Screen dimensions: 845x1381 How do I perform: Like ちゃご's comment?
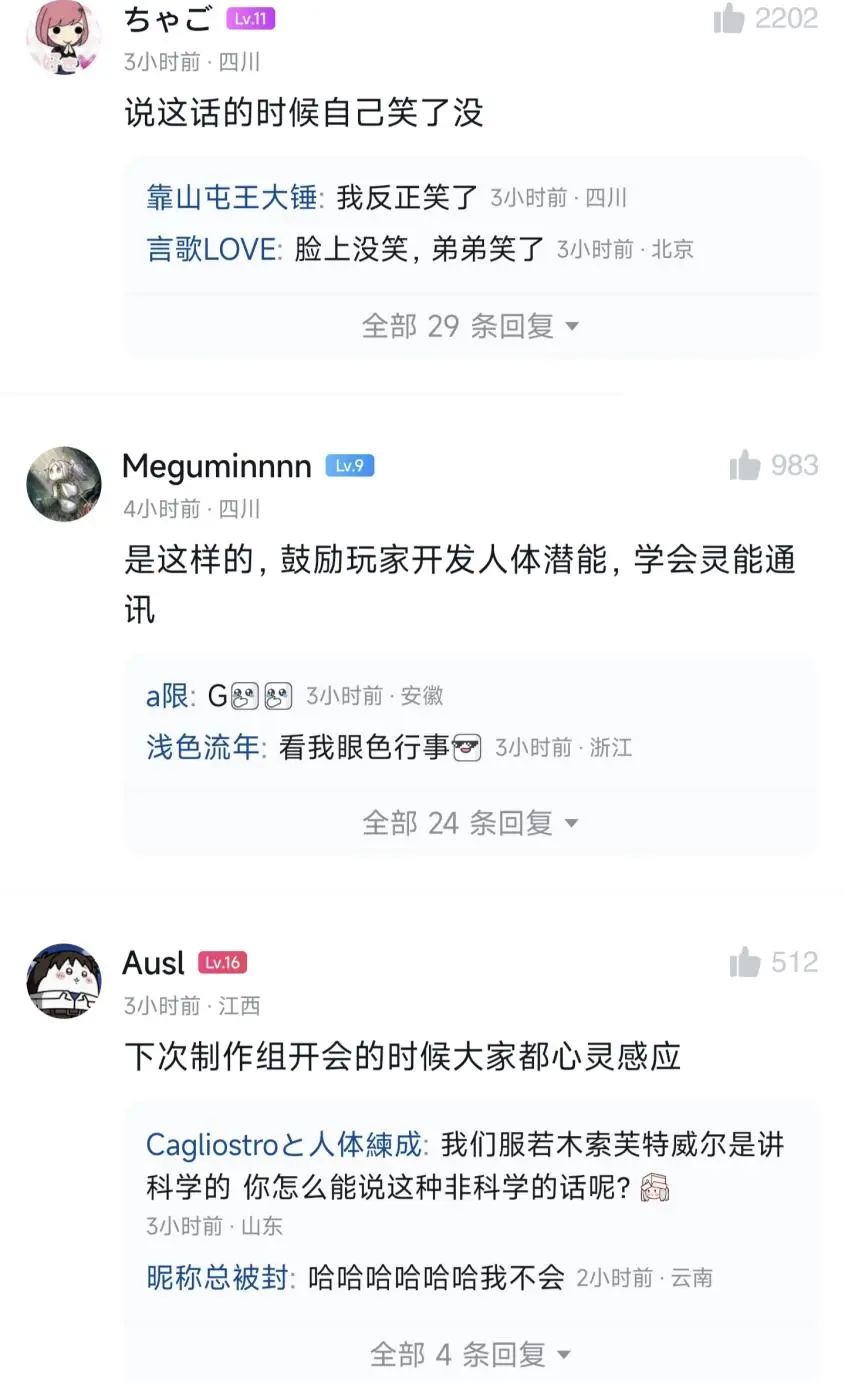point(730,18)
